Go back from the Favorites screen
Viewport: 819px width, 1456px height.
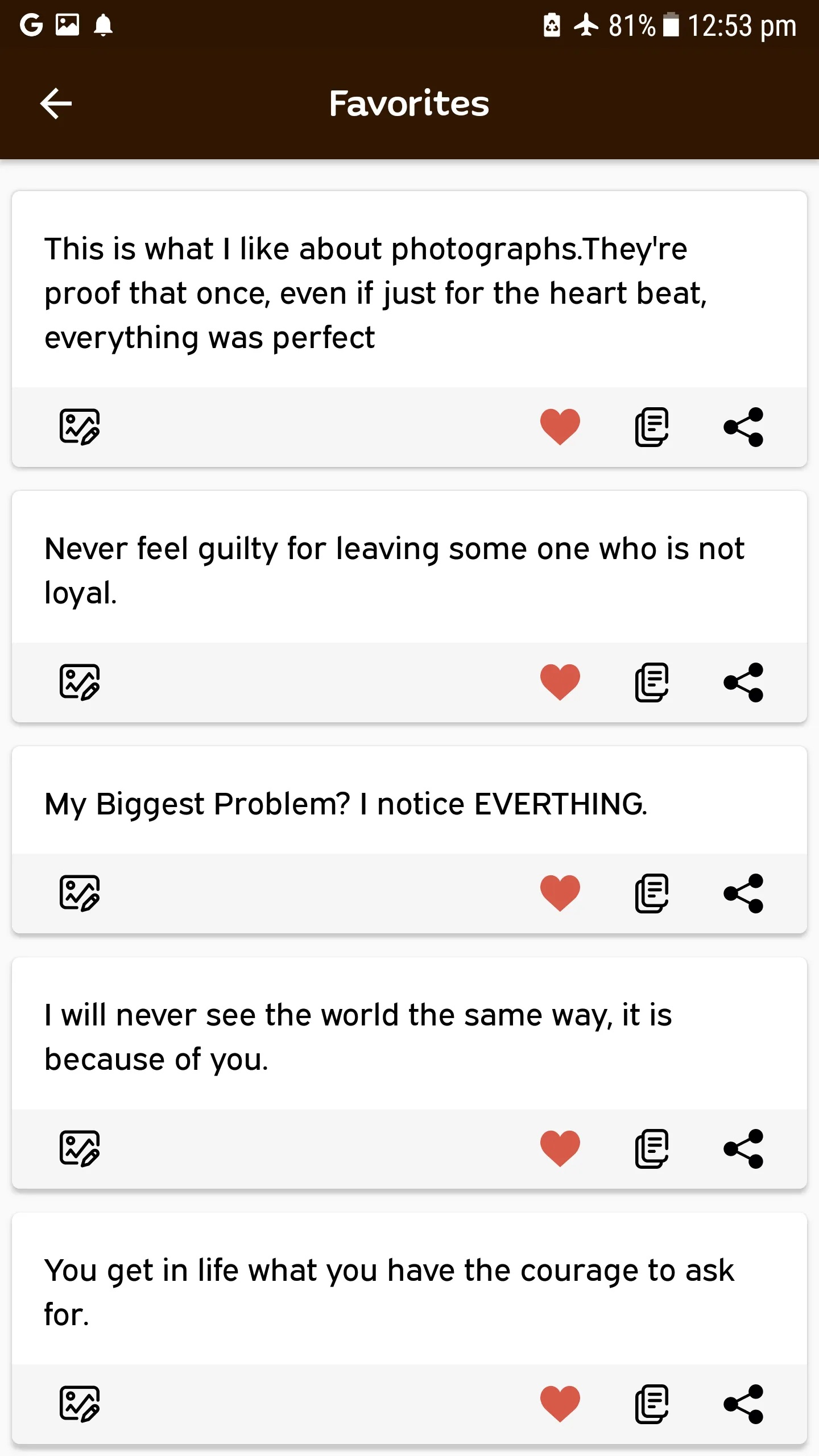56,104
